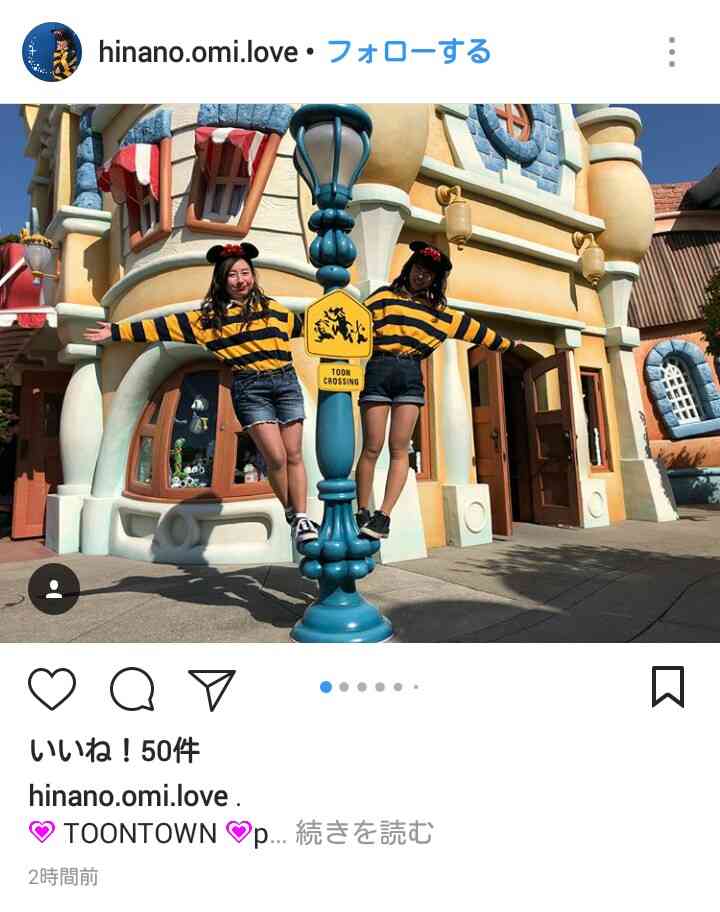Screen dimensions: 720x912
Task: Open the post overflow menu
Action: click(672, 52)
